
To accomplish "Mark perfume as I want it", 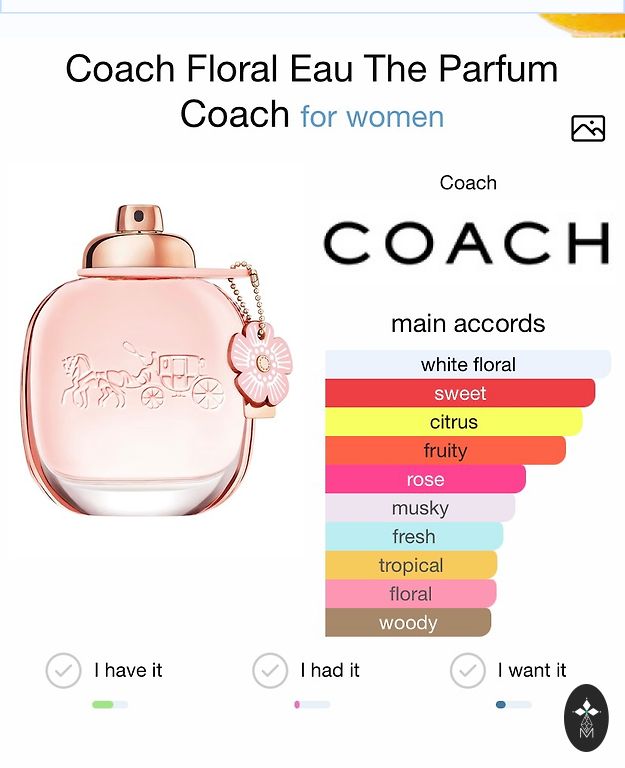I will coord(468,670).
